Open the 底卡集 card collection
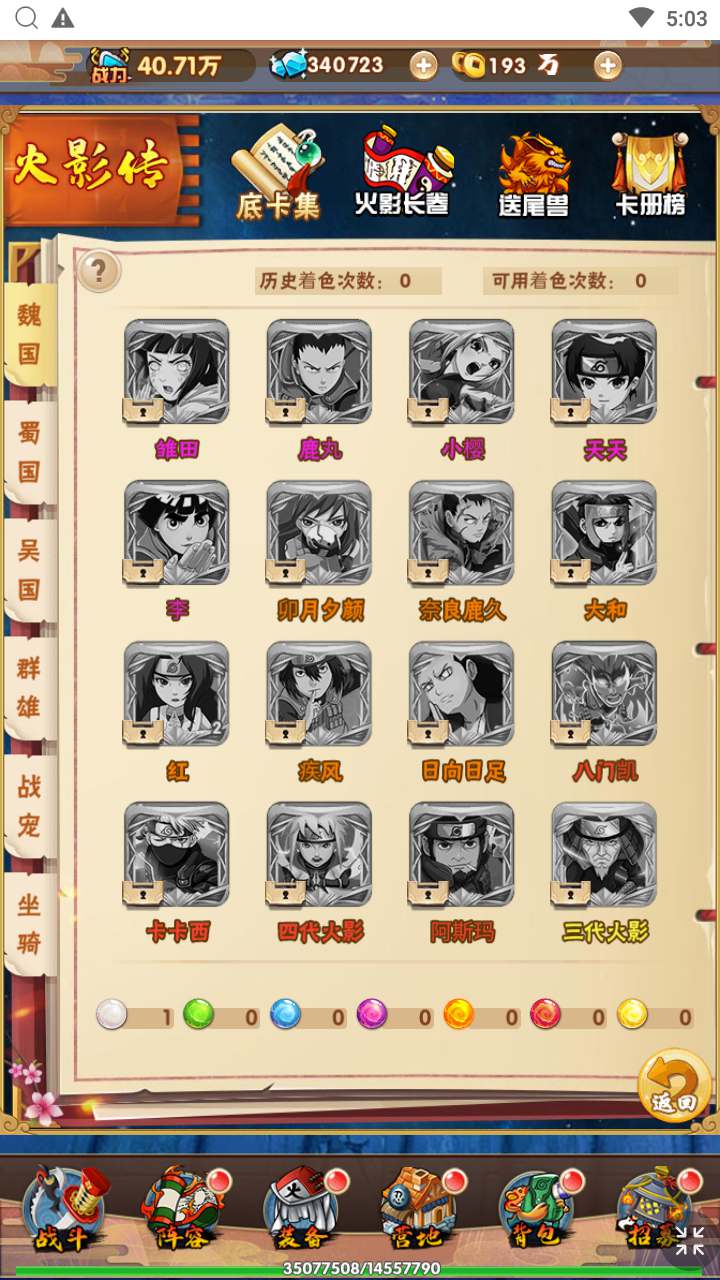This screenshot has height=1280, width=720. [277, 175]
